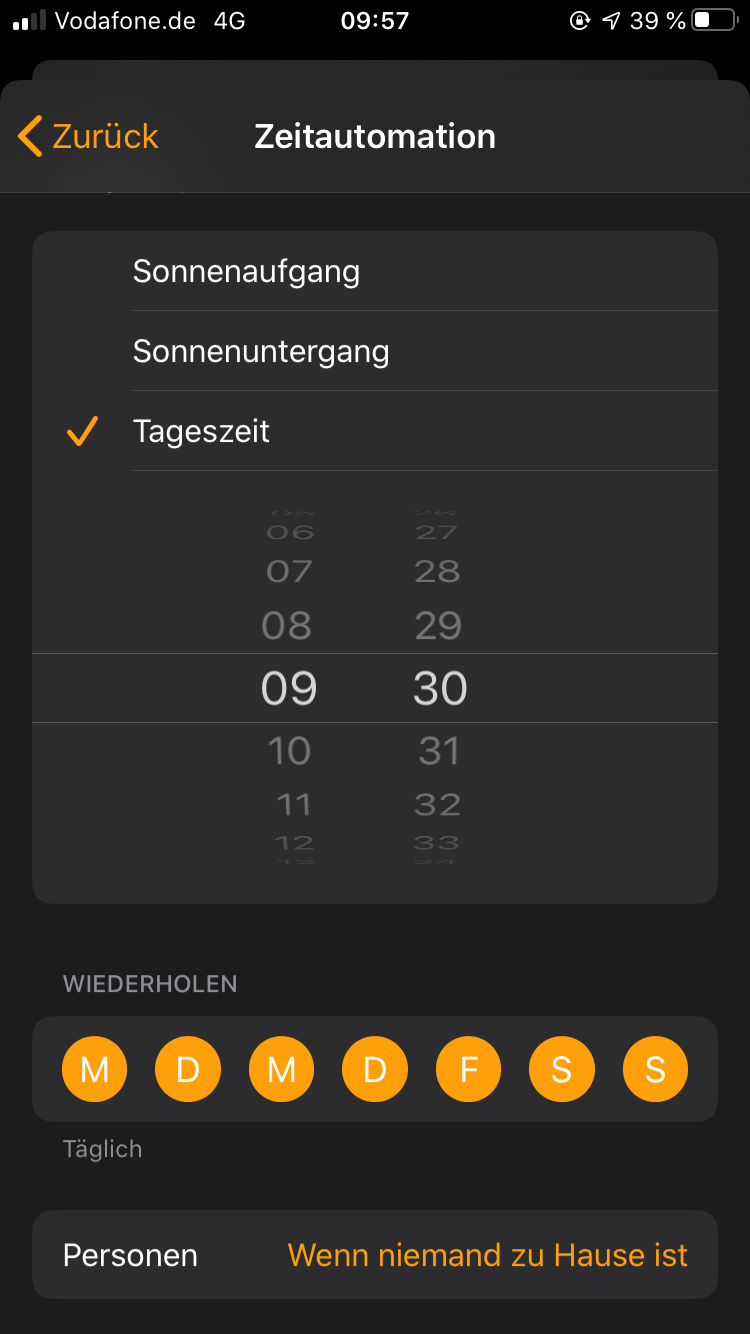This screenshot has width=750, height=1334.
Task: Deselect Friday (F) in the repeat days
Action: point(468,1069)
